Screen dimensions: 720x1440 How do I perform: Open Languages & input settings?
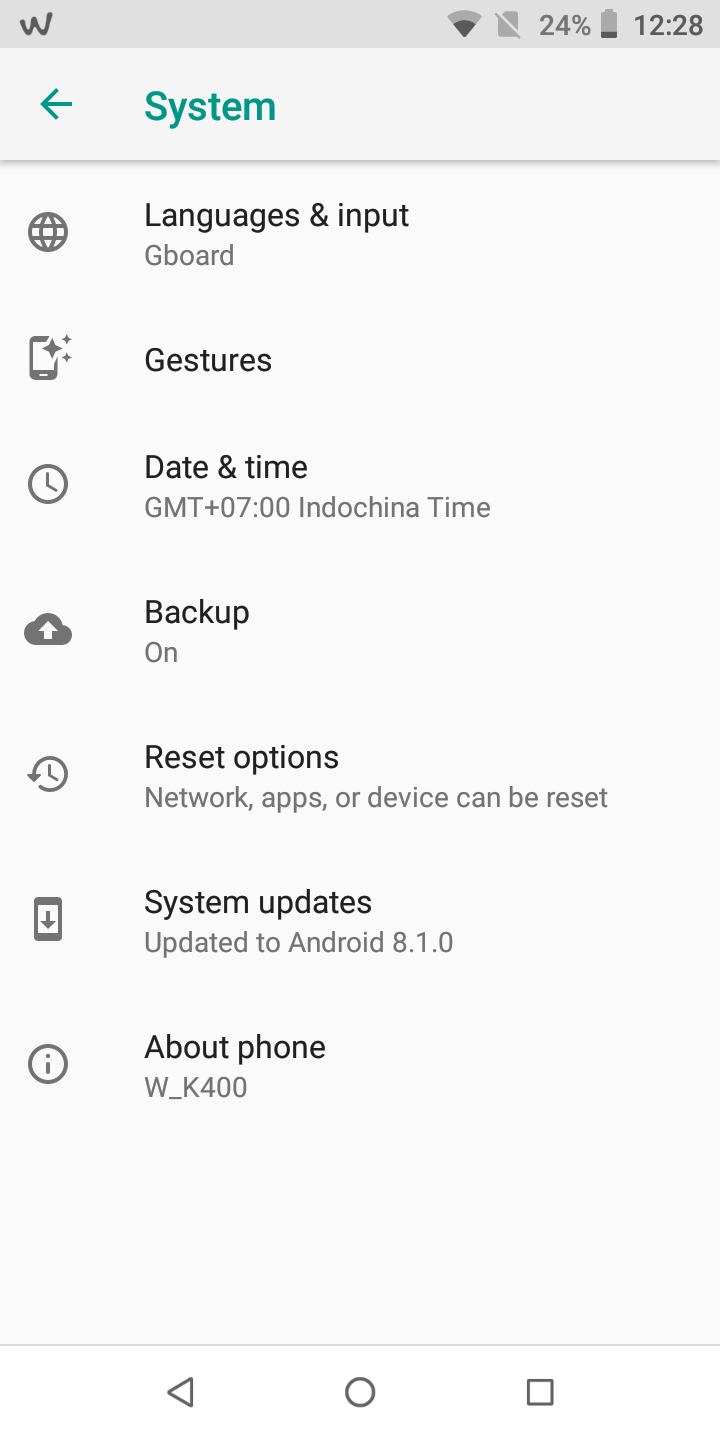click(276, 234)
